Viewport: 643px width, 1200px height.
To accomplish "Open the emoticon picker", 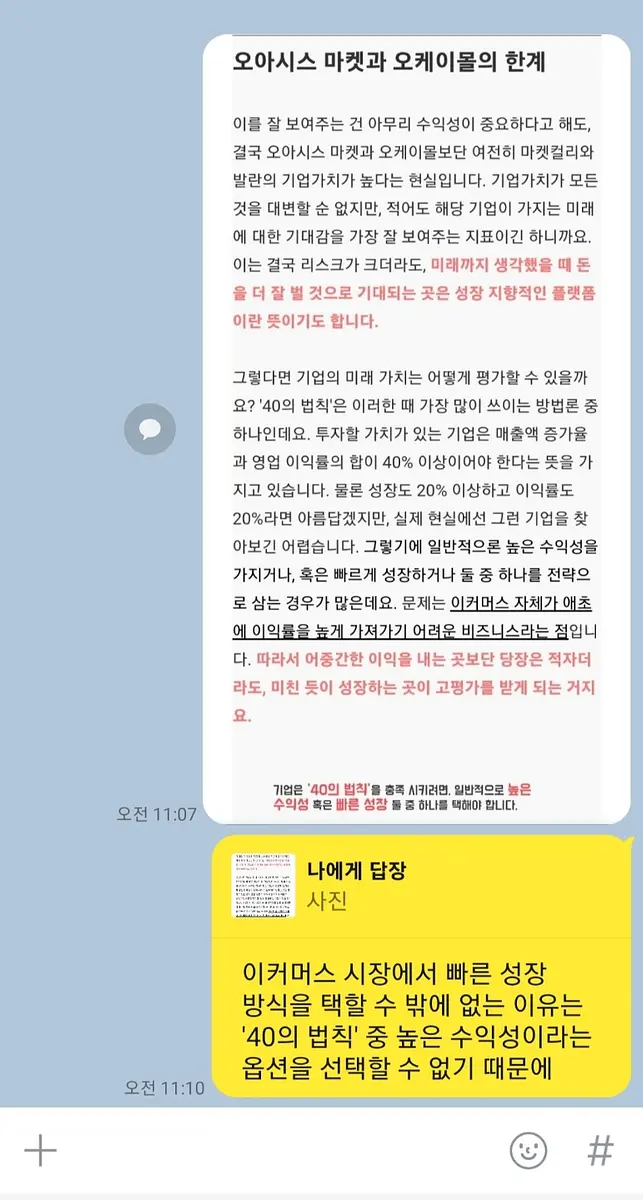I will [x=528, y=1151].
